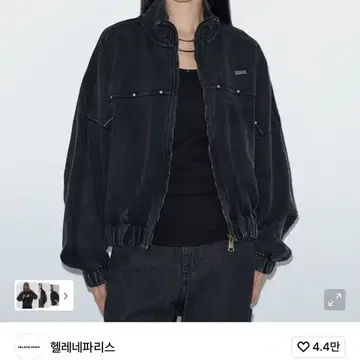Open the 헬레네파리스 brand page
Viewport: 360px width, 360px height.
click(x=82, y=347)
